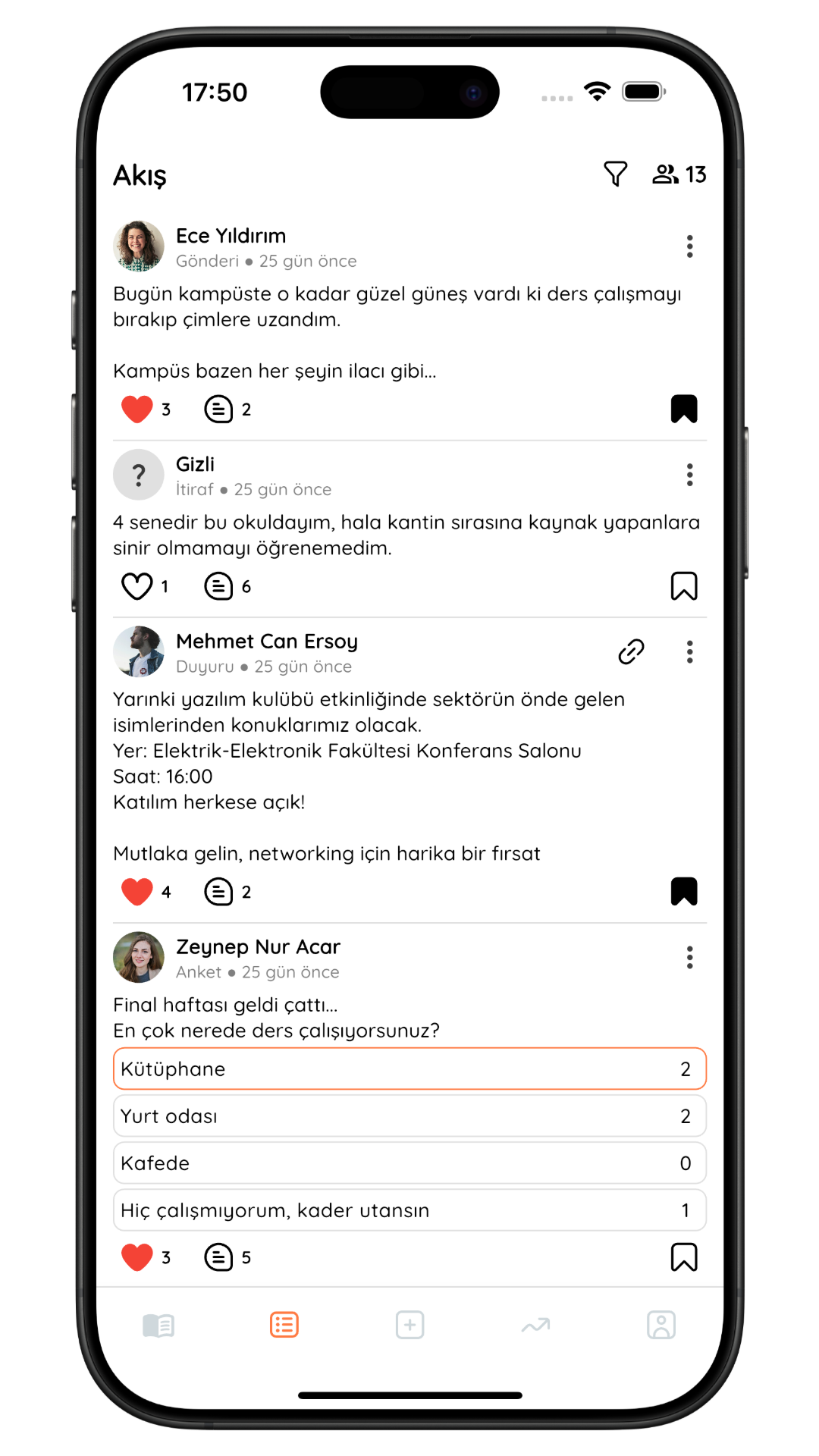
Task: Open the overflow menu on Mehmet Can Ersoy's post
Action: coord(689,652)
